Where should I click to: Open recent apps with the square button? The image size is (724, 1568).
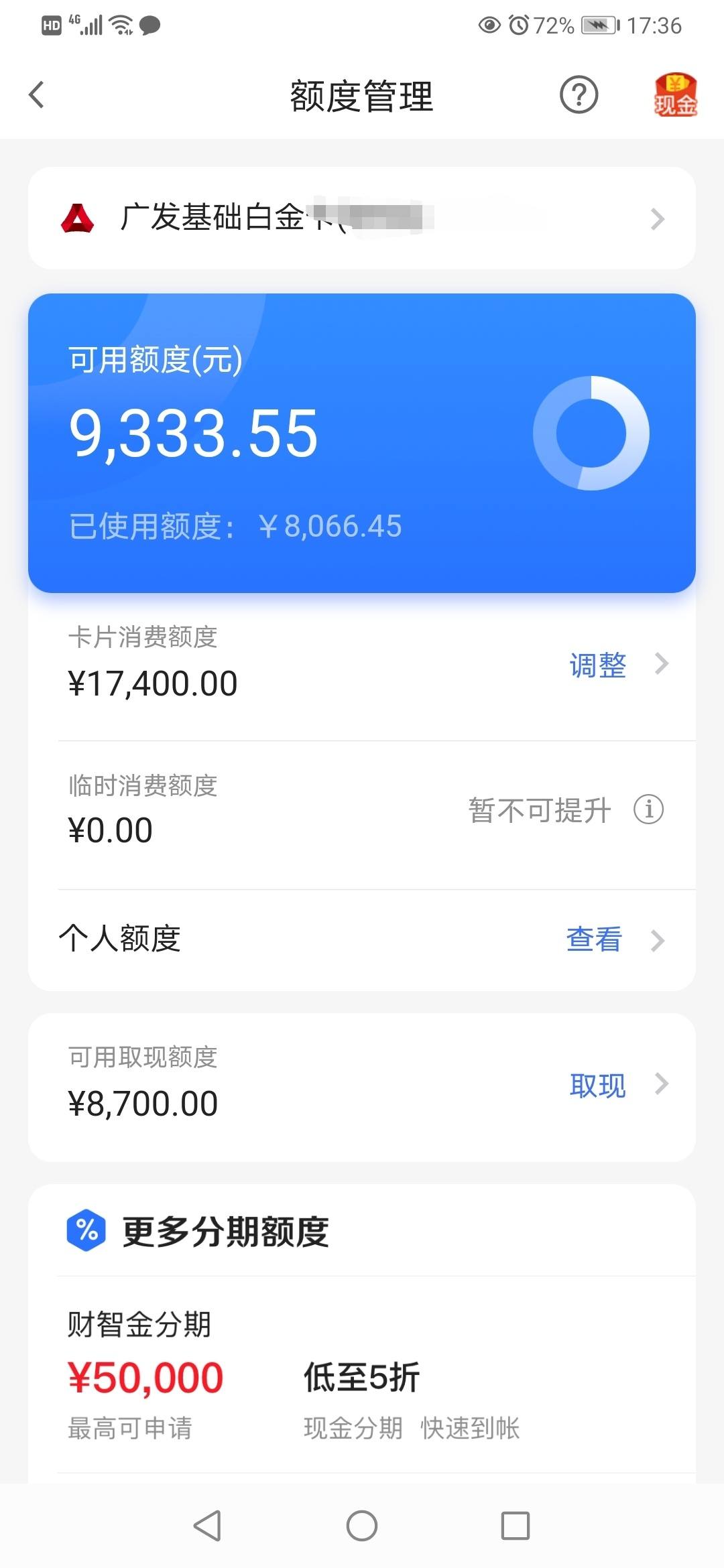click(x=516, y=1526)
